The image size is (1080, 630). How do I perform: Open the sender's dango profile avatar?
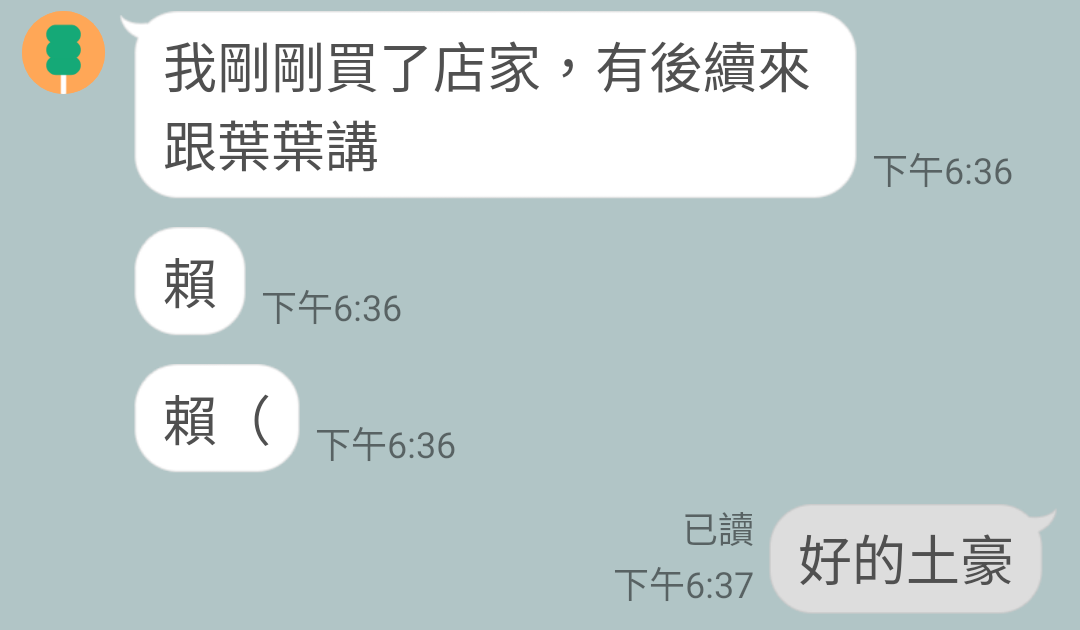point(64,53)
